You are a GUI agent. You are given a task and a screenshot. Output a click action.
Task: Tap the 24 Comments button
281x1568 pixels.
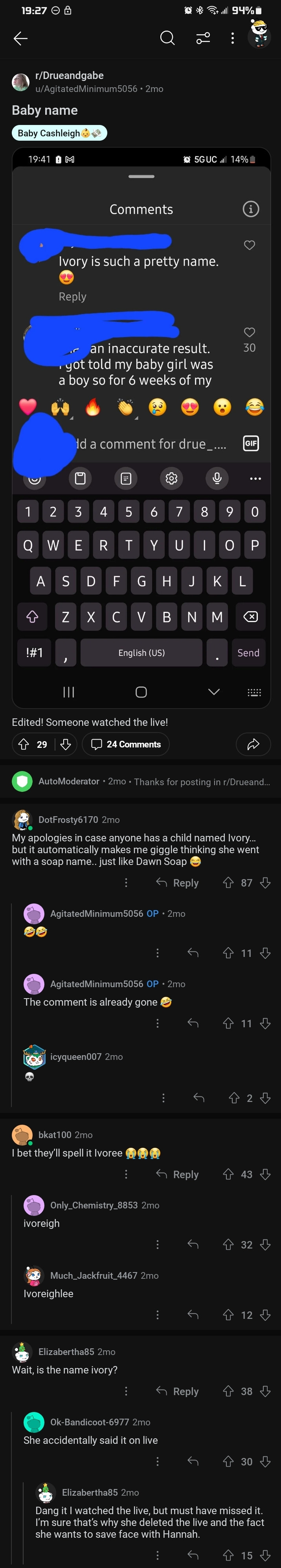click(x=126, y=744)
